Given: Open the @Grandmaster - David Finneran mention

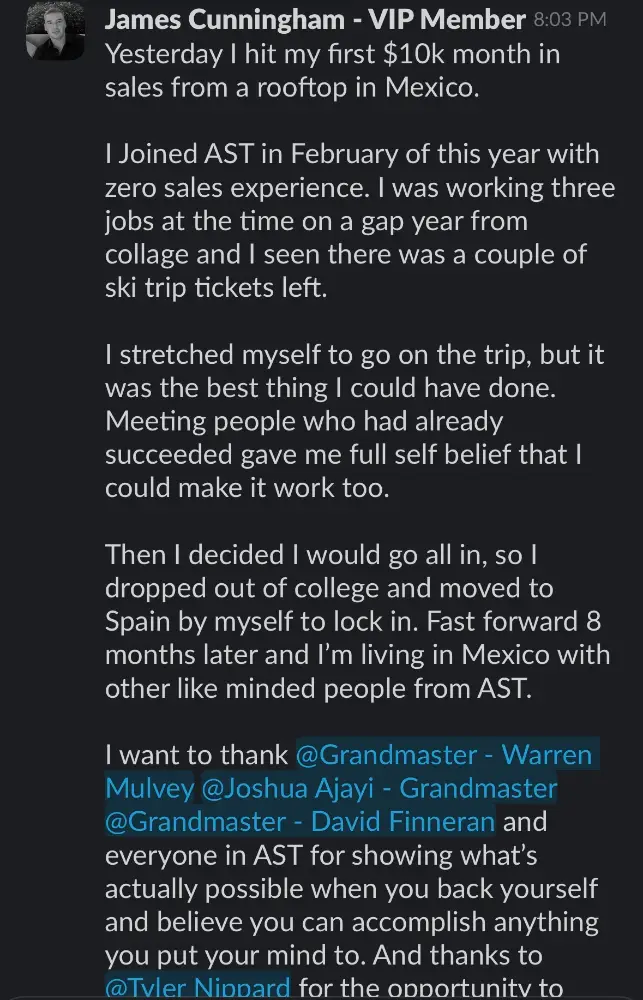Looking at the screenshot, I should point(300,822).
